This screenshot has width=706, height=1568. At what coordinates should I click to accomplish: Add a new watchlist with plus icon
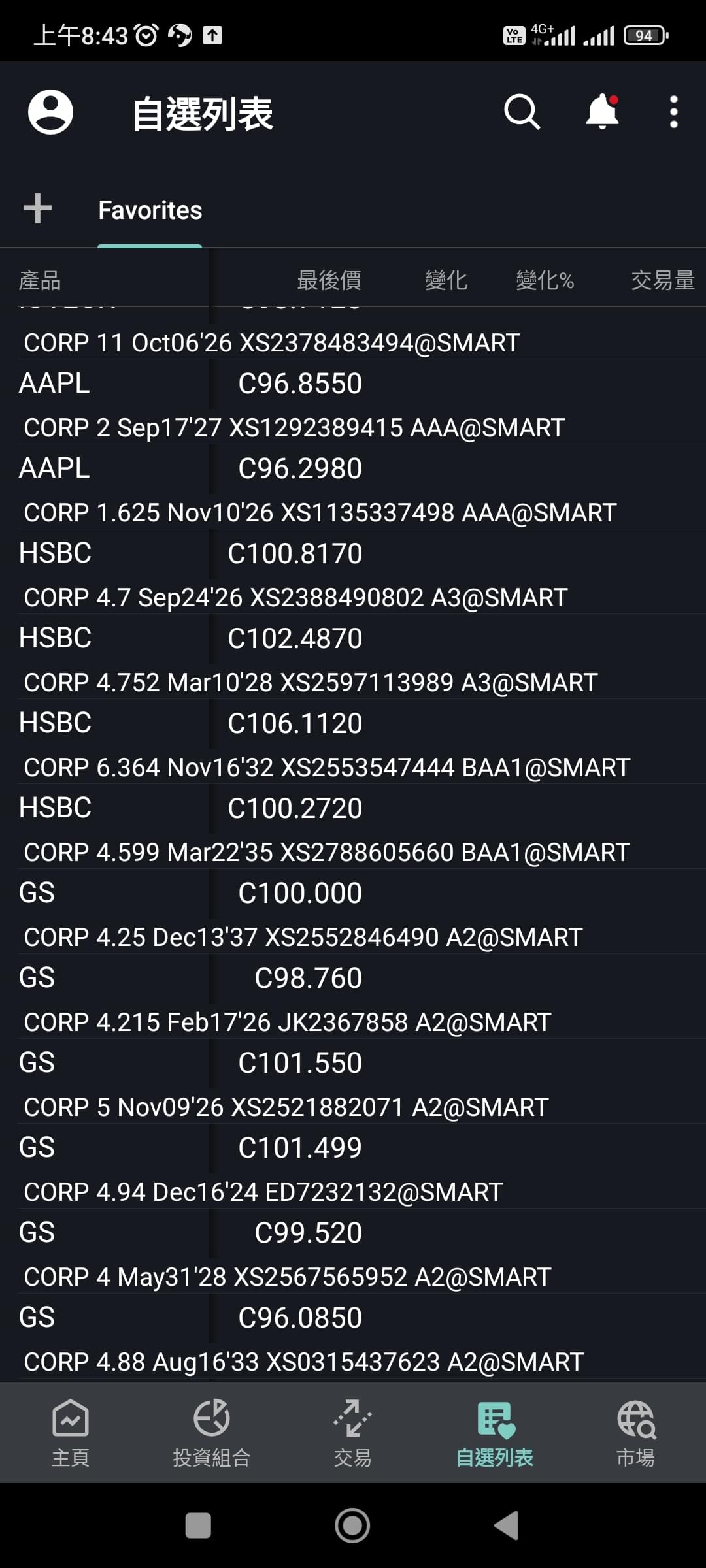38,209
